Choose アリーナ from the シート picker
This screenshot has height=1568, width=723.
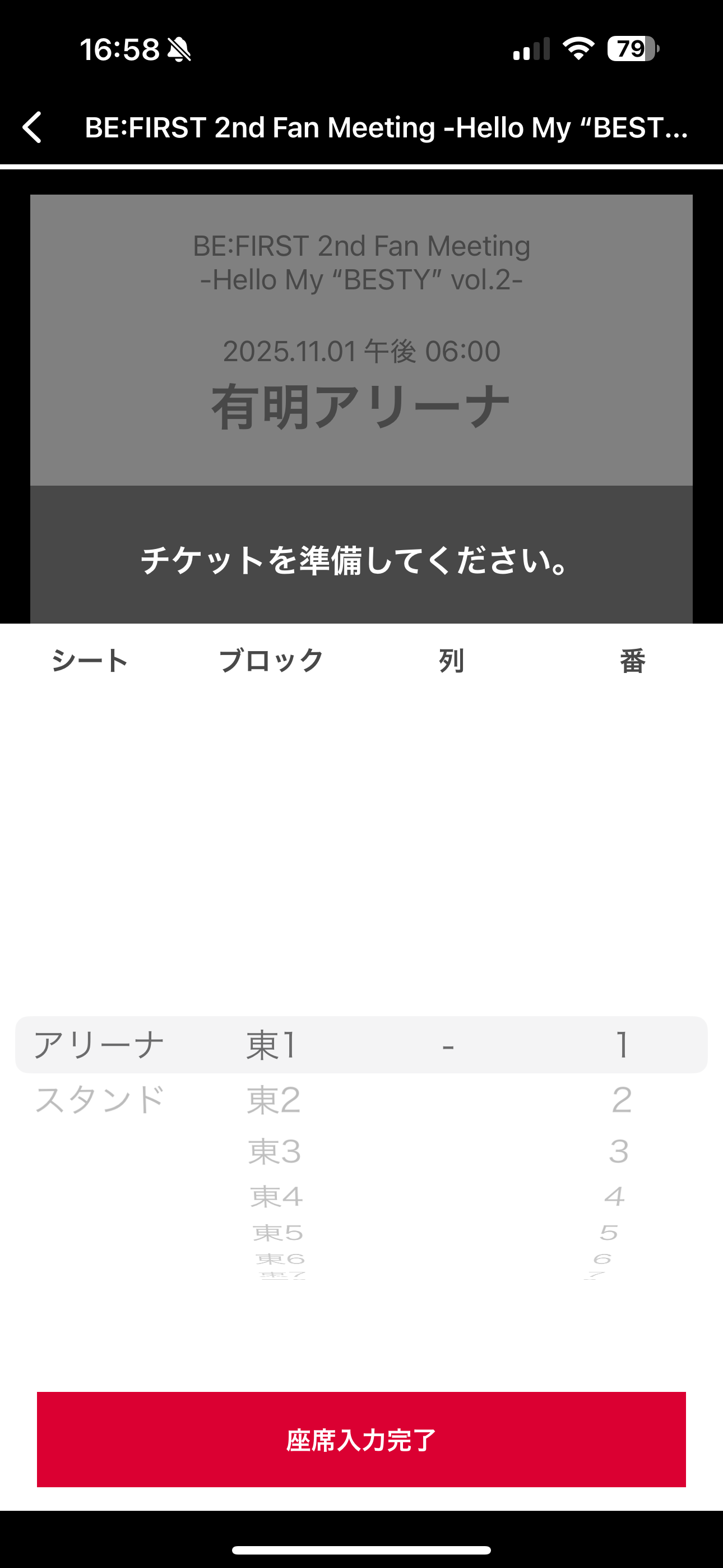click(100, 1043)
